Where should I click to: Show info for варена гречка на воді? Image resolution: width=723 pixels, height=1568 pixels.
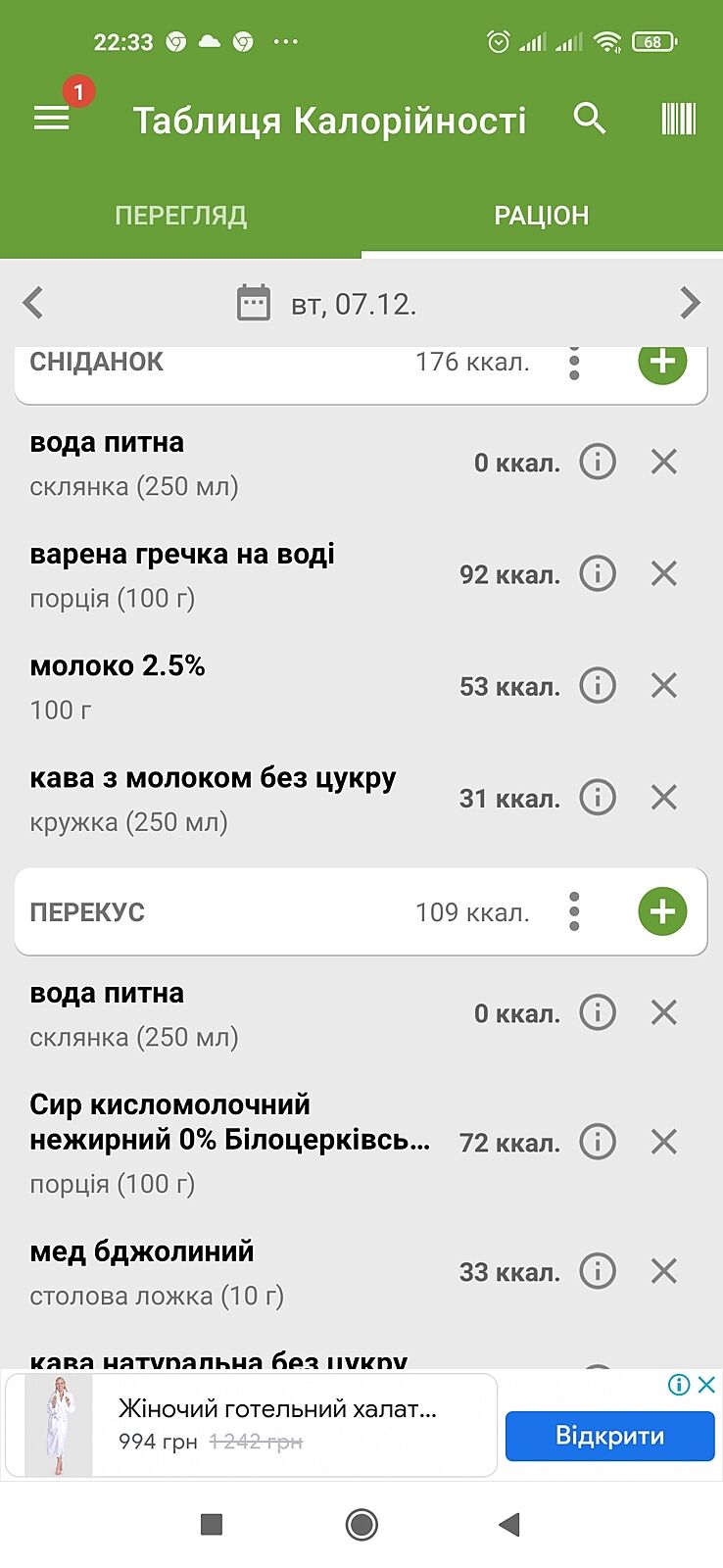pos(598,573)
